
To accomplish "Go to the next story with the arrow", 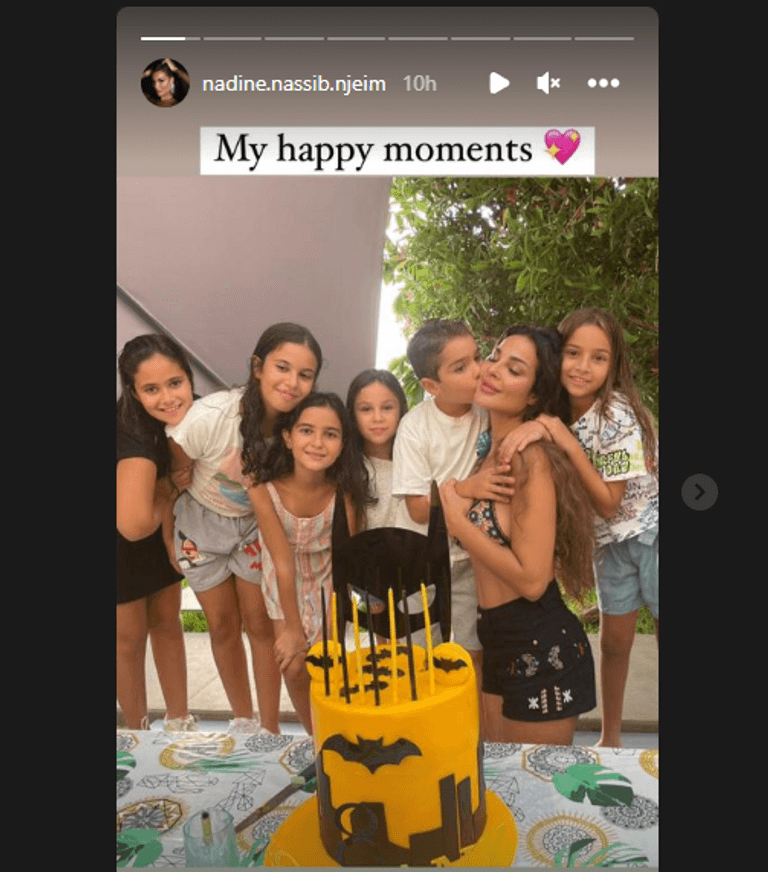I will coord(699,491).
